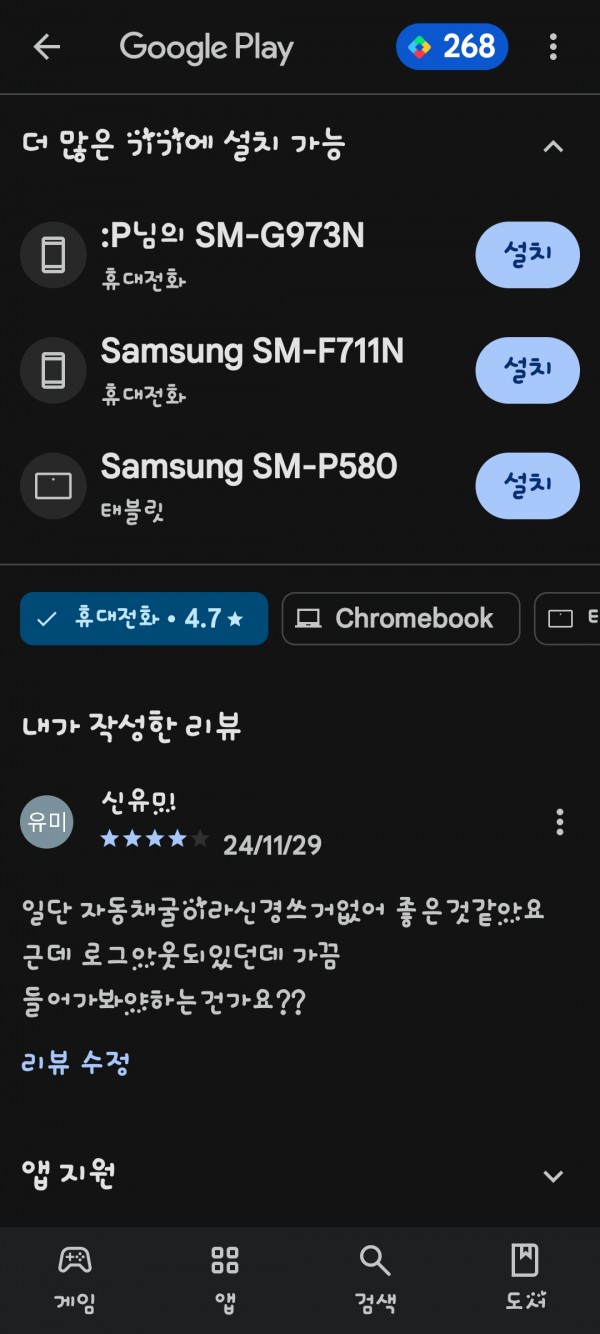Image resolution: width=600 pixels, height=1334 pixels.
Task: Open the app bar's overflow menu
Action: click(x=553, y=47)
